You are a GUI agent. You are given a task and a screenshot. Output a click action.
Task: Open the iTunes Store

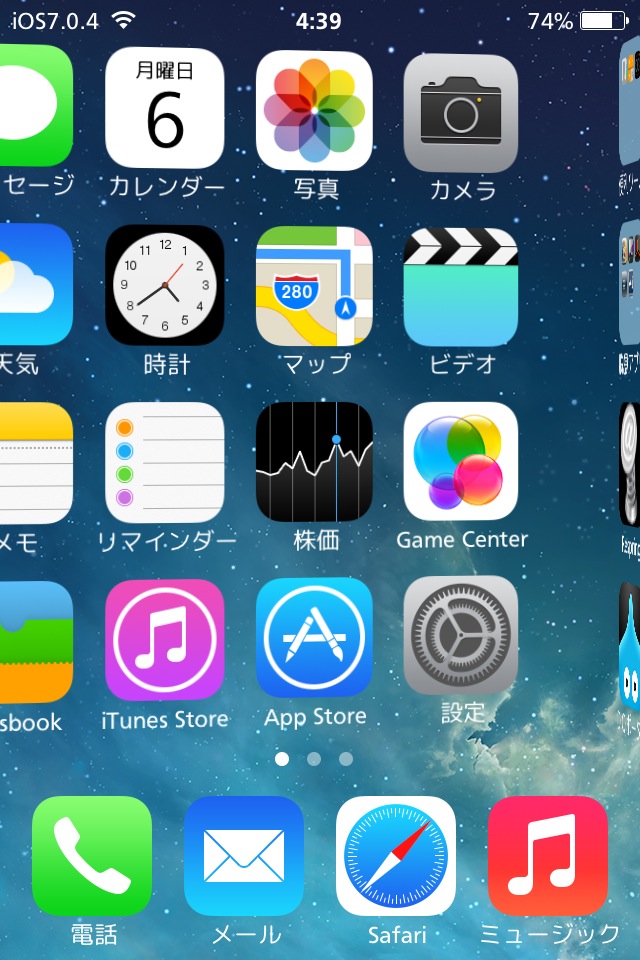click(165, 639)
